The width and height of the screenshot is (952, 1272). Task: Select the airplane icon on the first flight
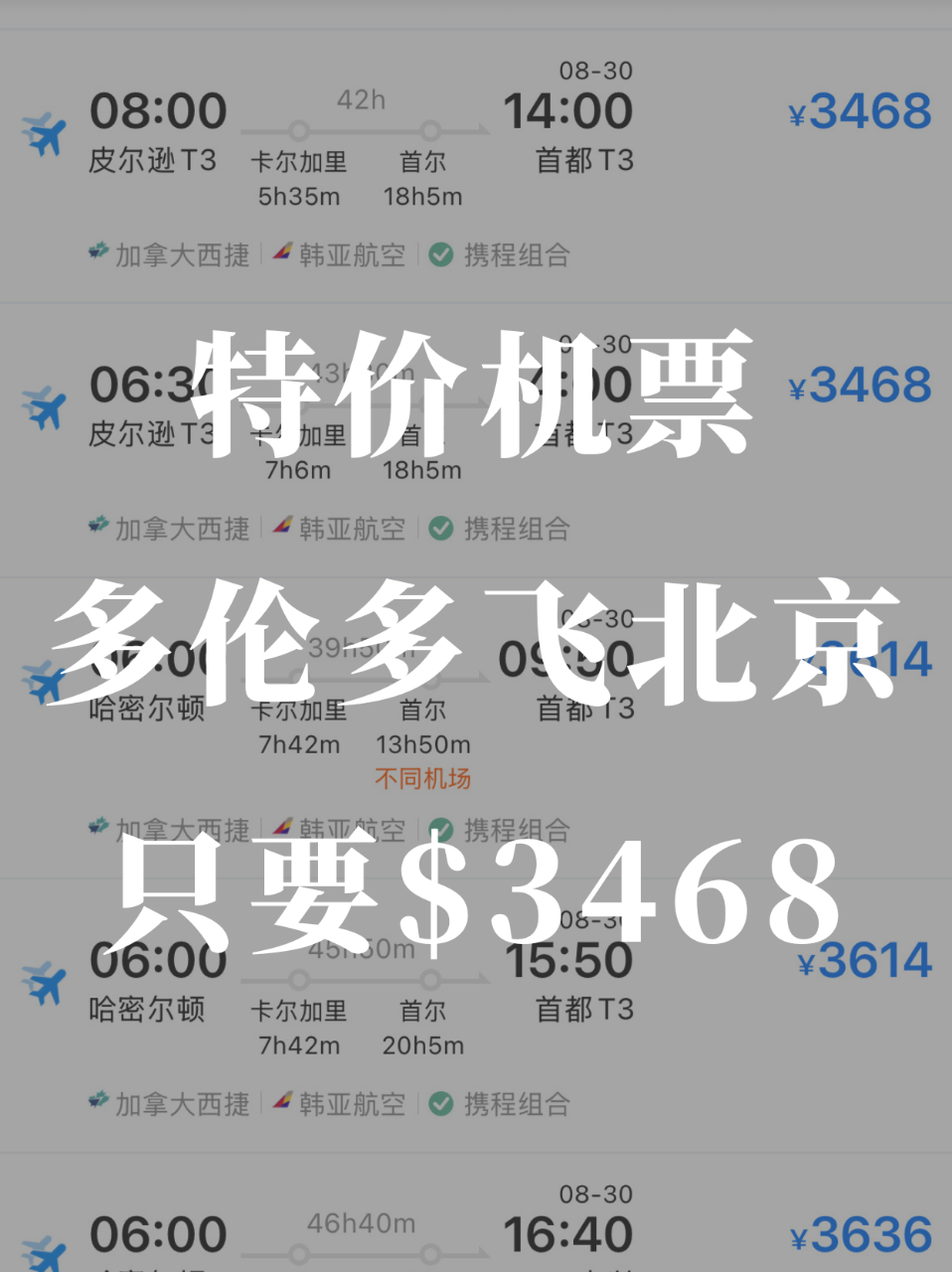[x=44, y=129]
